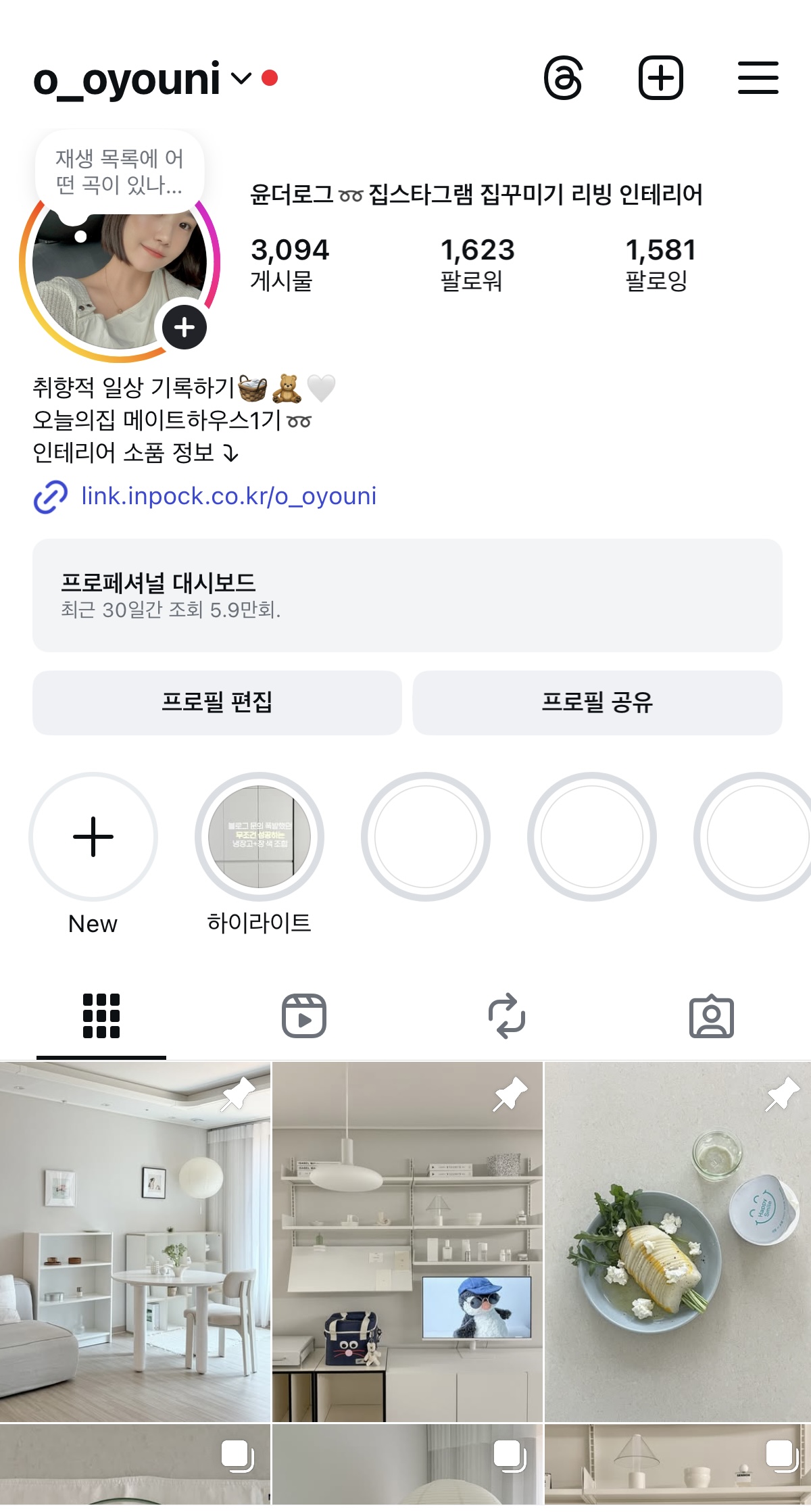Add a story via profile picture plus

click(x=185, y=328)
